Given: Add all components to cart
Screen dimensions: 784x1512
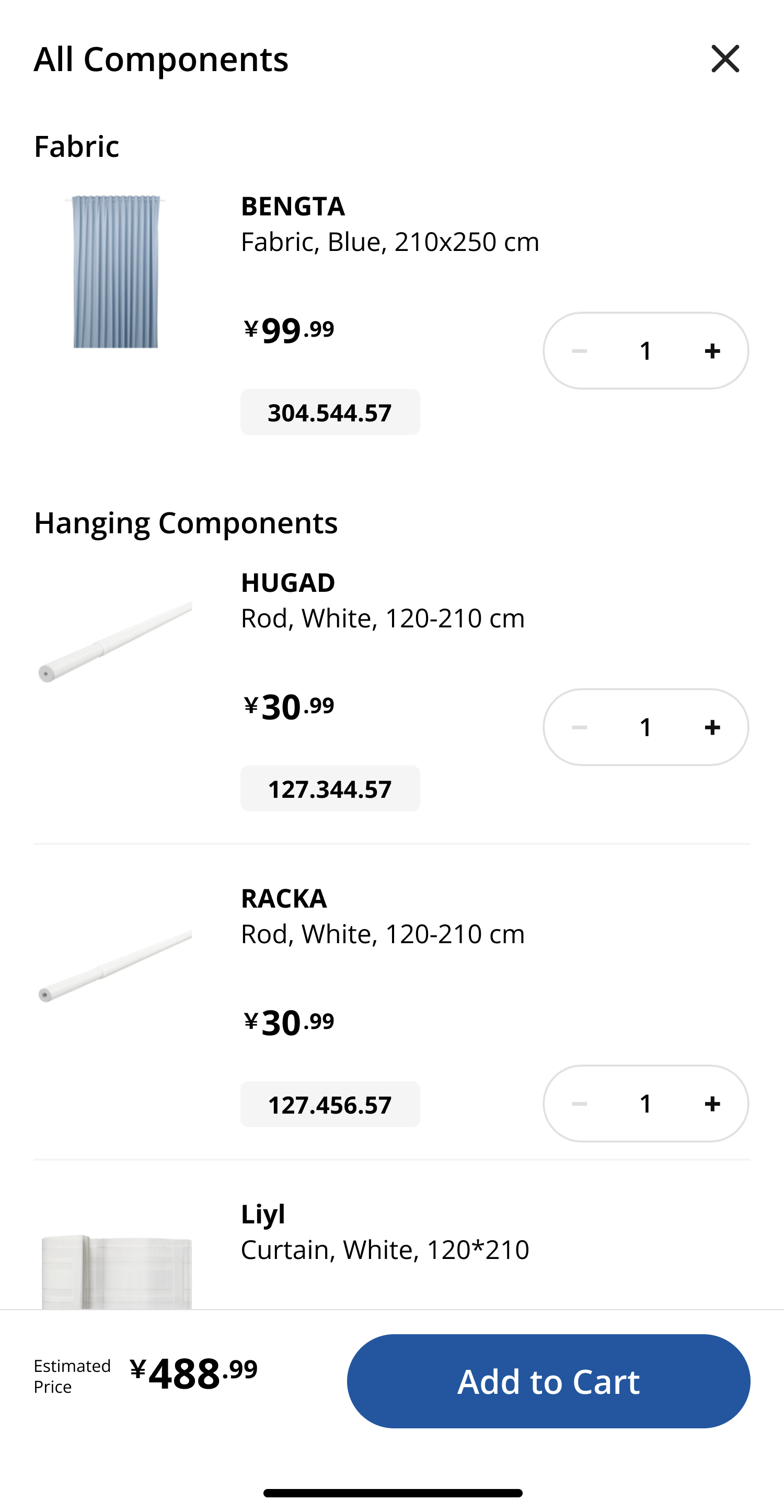Looking at the screenshot, I should [548, 1381].
